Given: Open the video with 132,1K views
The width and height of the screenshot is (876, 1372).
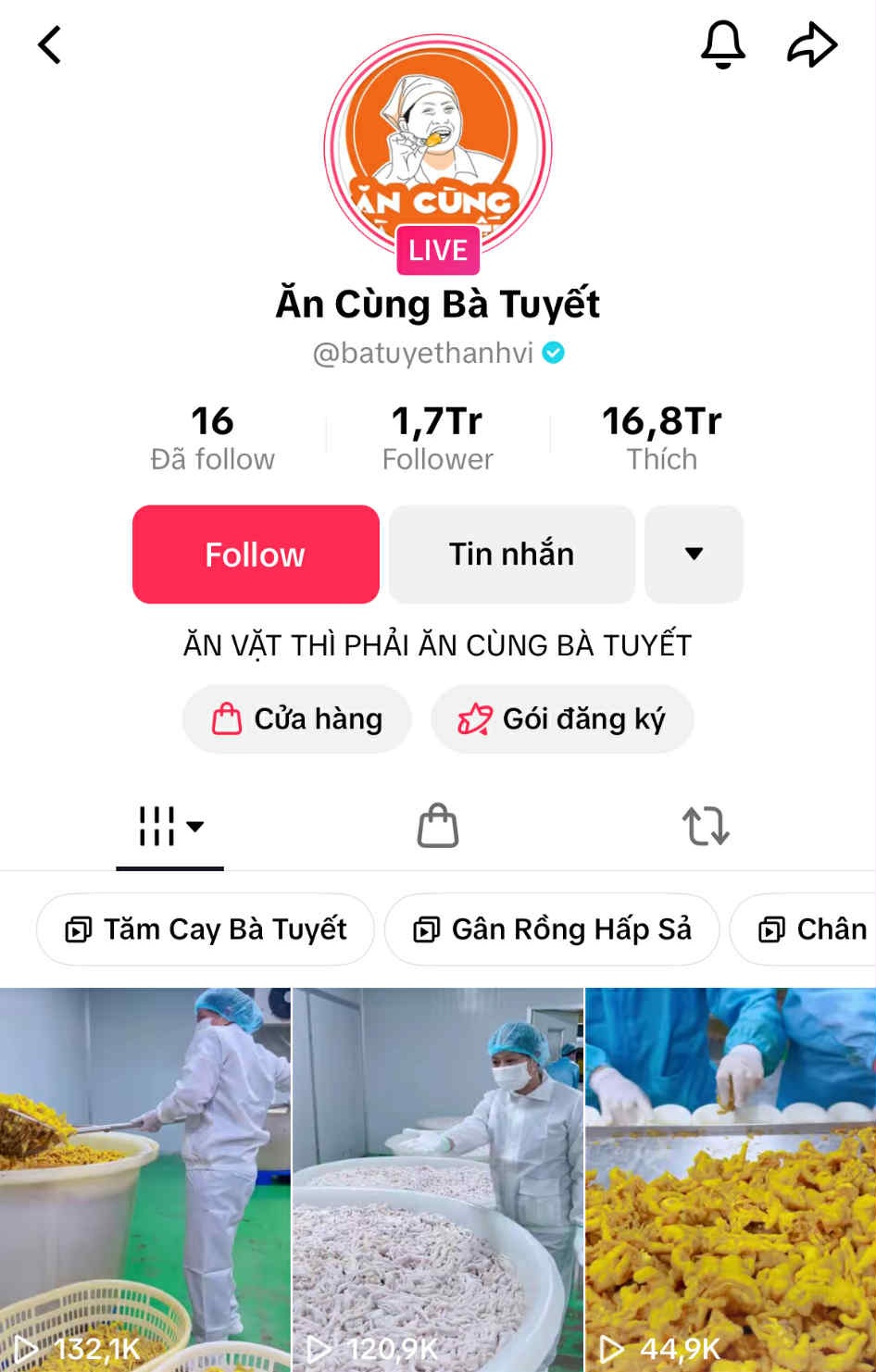Looking at the screenshot, I should tap(145, 1176).
